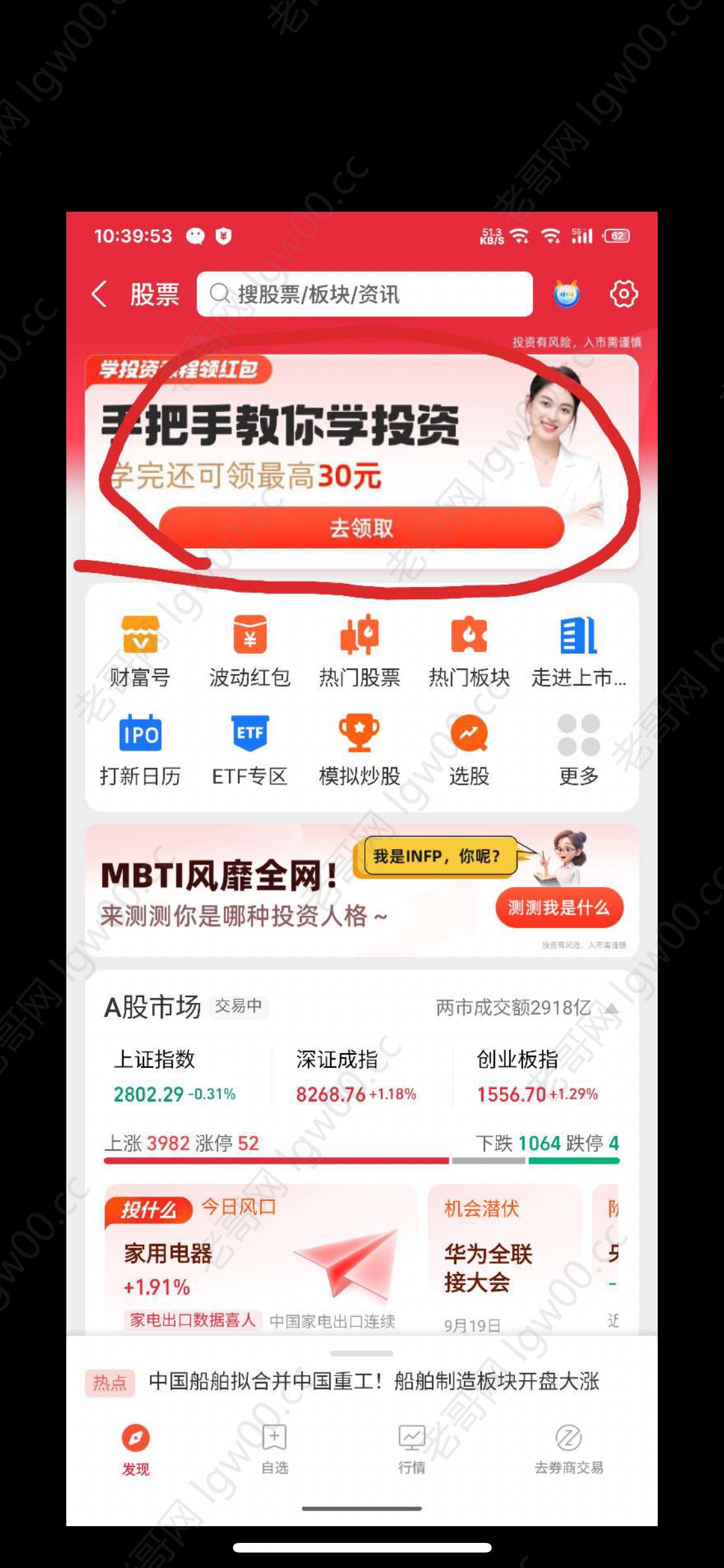Open 模拟炒股

(360, 750)
